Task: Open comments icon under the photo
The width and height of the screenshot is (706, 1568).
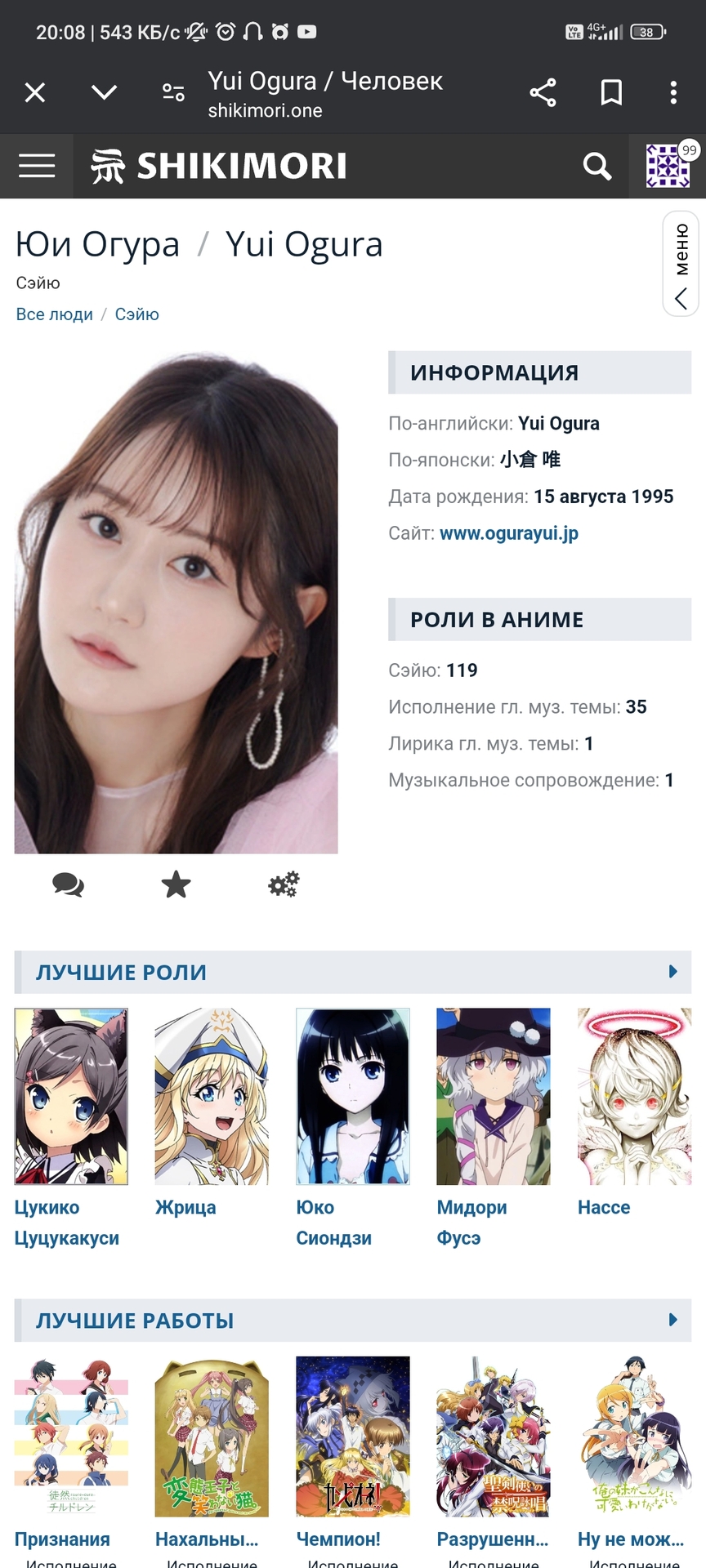Action: click(x=68, y=884)
